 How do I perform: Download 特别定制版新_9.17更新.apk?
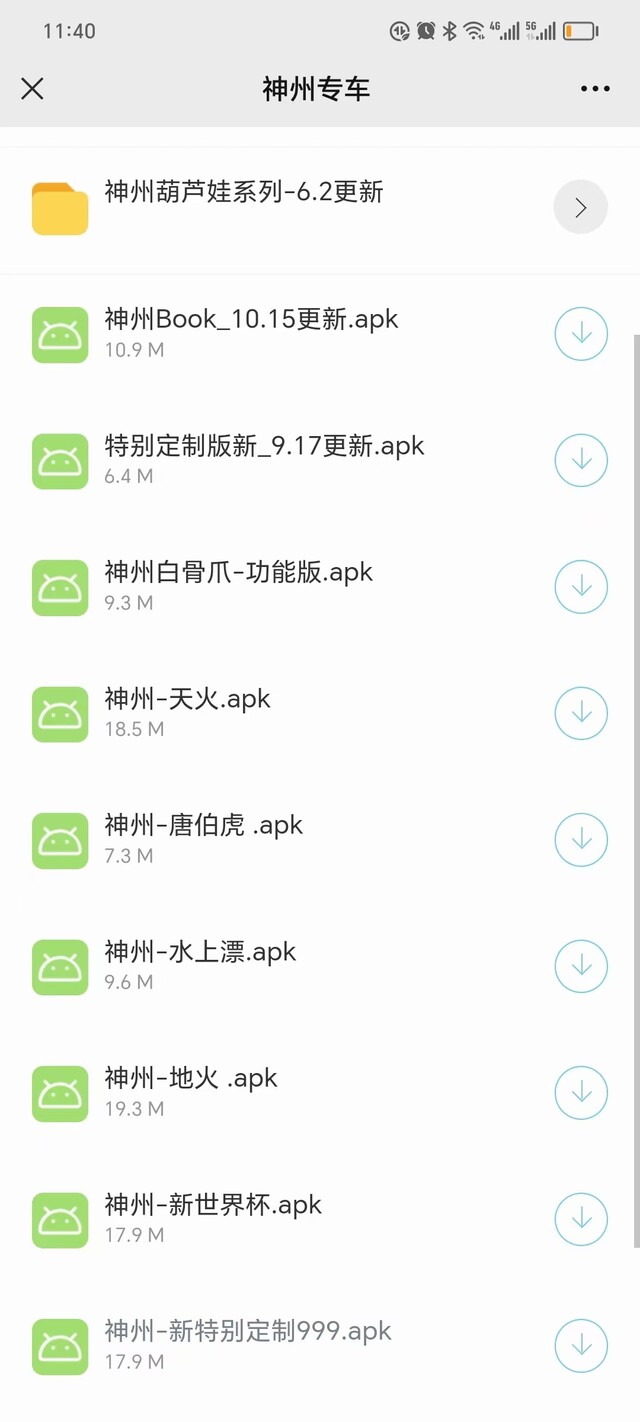(x=581, y=460)
